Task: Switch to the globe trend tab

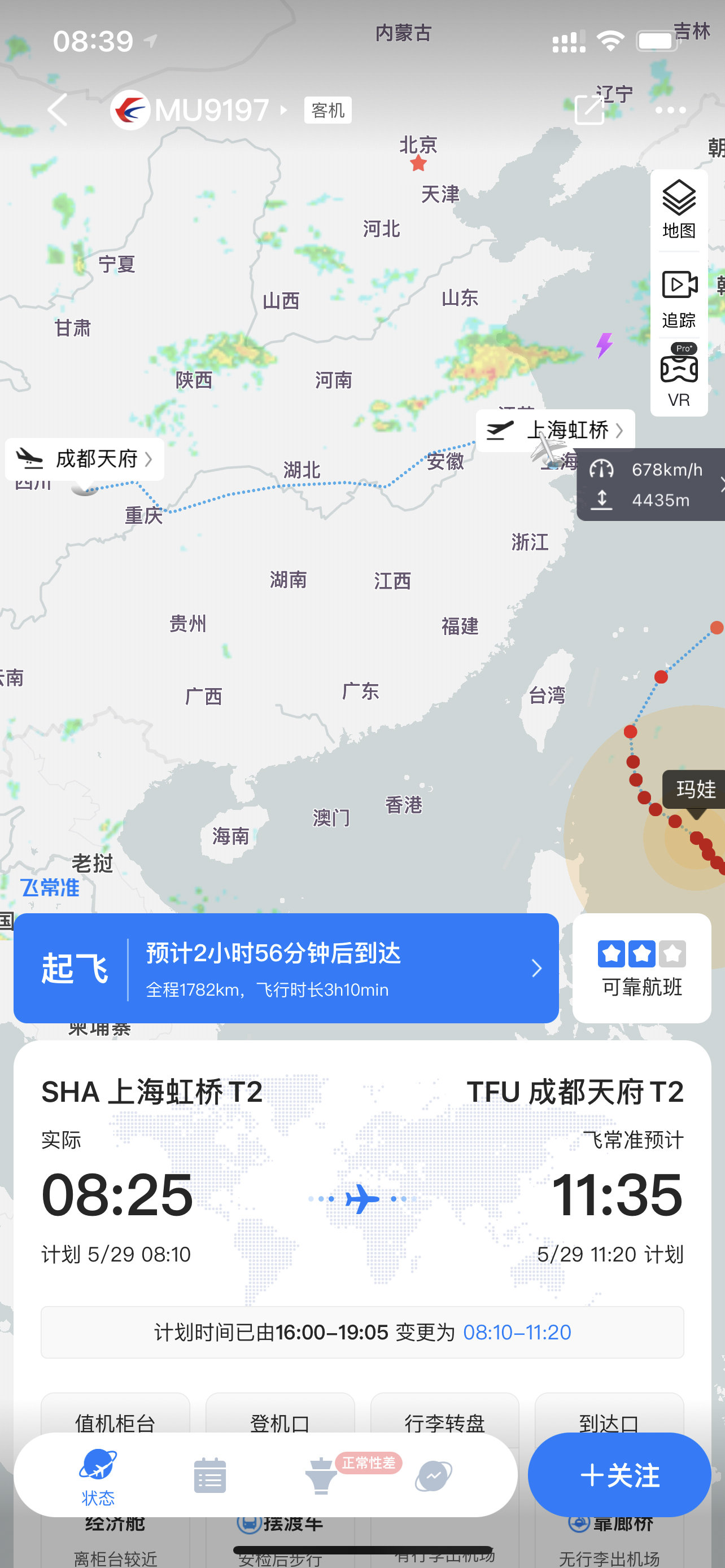Action: 433,1475
